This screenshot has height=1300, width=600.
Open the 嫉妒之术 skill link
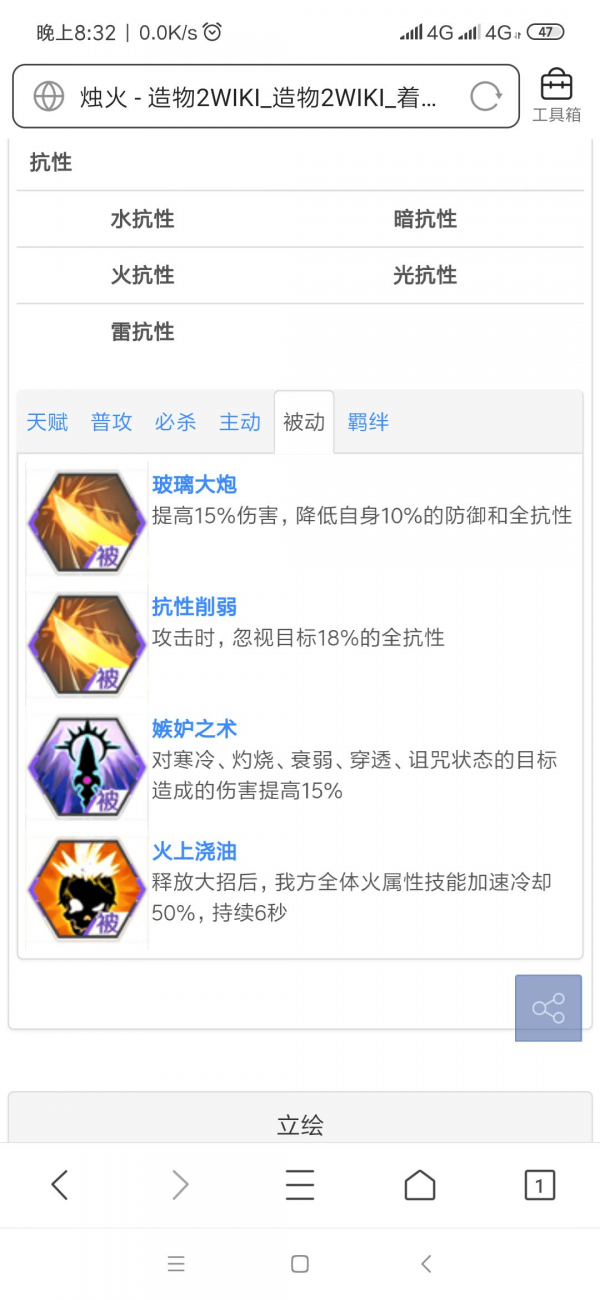coord(194,729)
